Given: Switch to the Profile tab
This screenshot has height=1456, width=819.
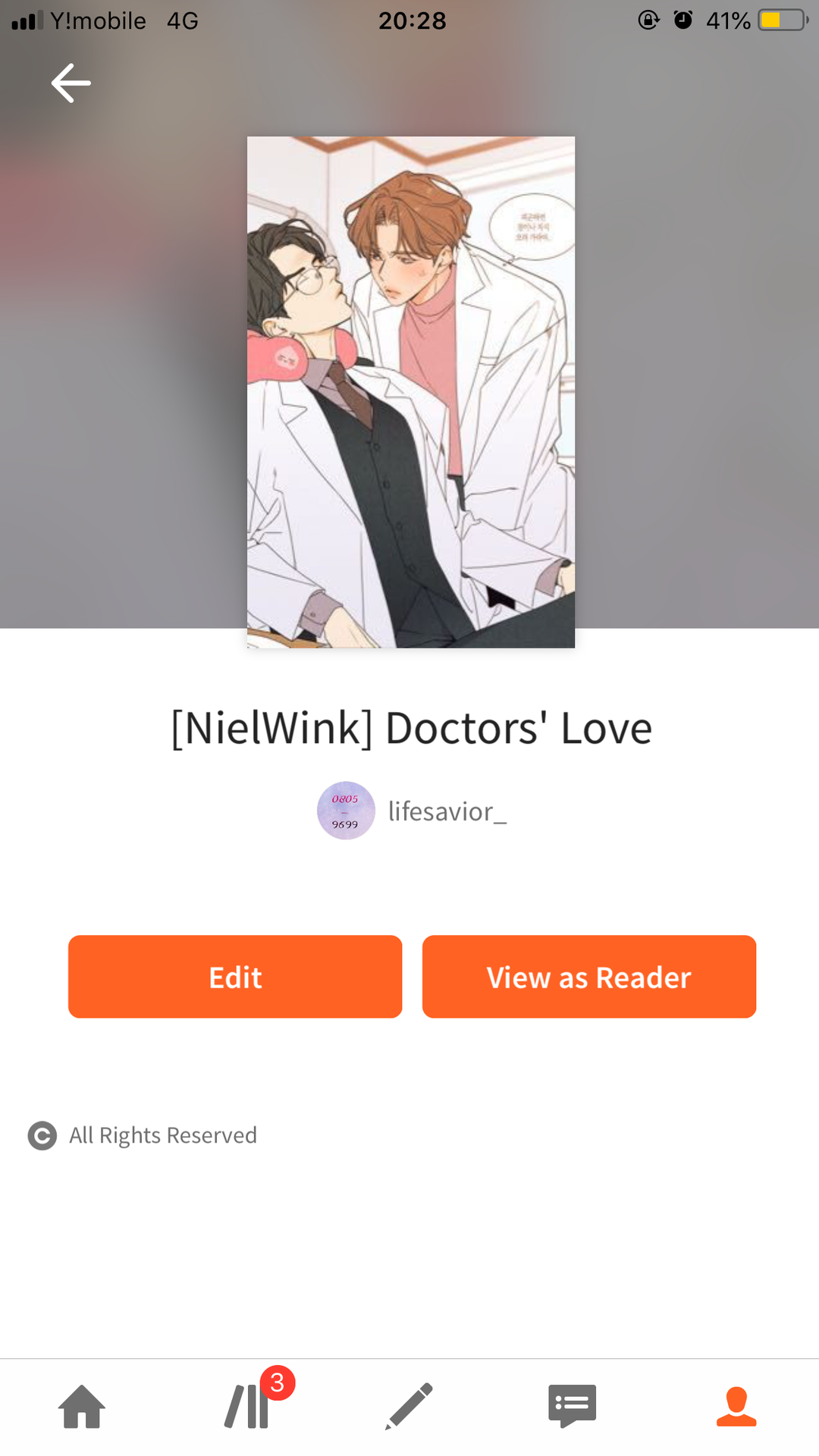Looking at the screenshot, I should pos(736,1406).
